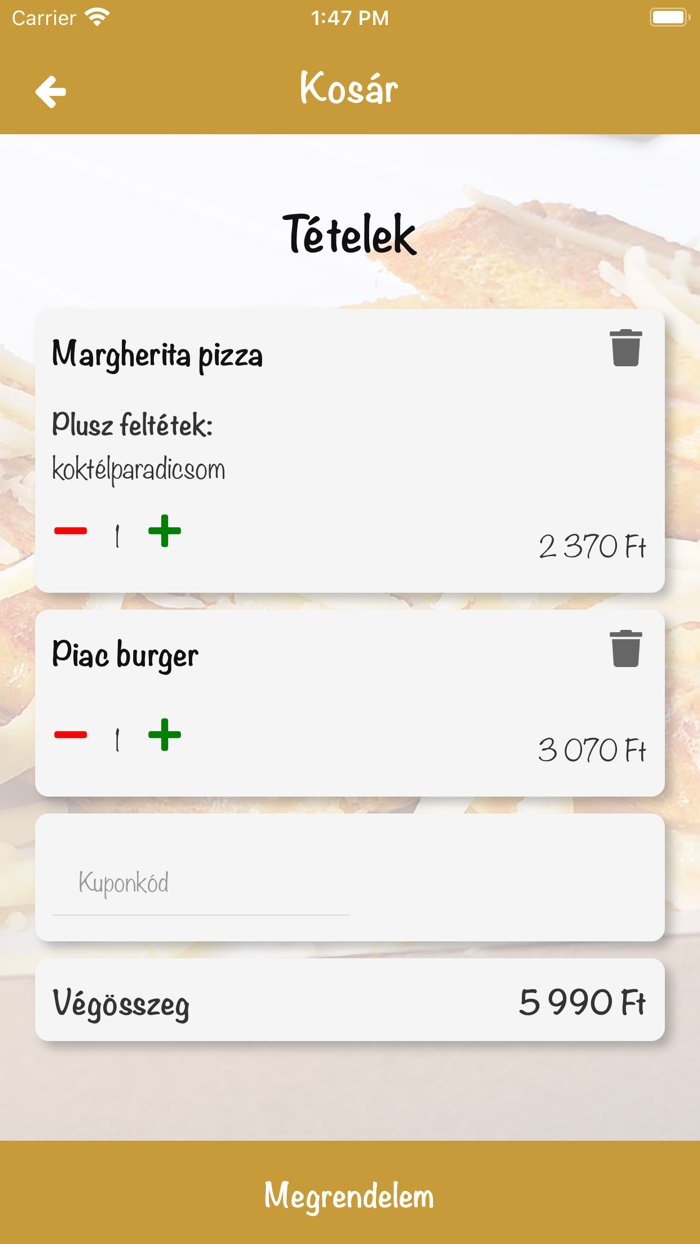The image size is (700, 1244).
Task: Go back using the top arrow
Action: coord(50,92)
